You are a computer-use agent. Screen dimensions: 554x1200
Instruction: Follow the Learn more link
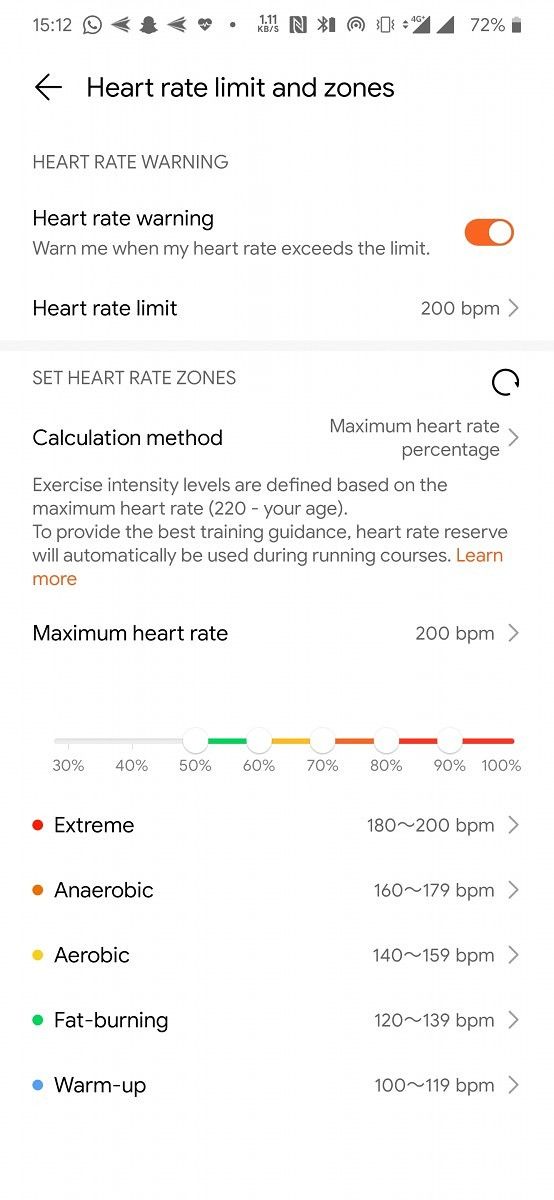[x=267, y=567]
